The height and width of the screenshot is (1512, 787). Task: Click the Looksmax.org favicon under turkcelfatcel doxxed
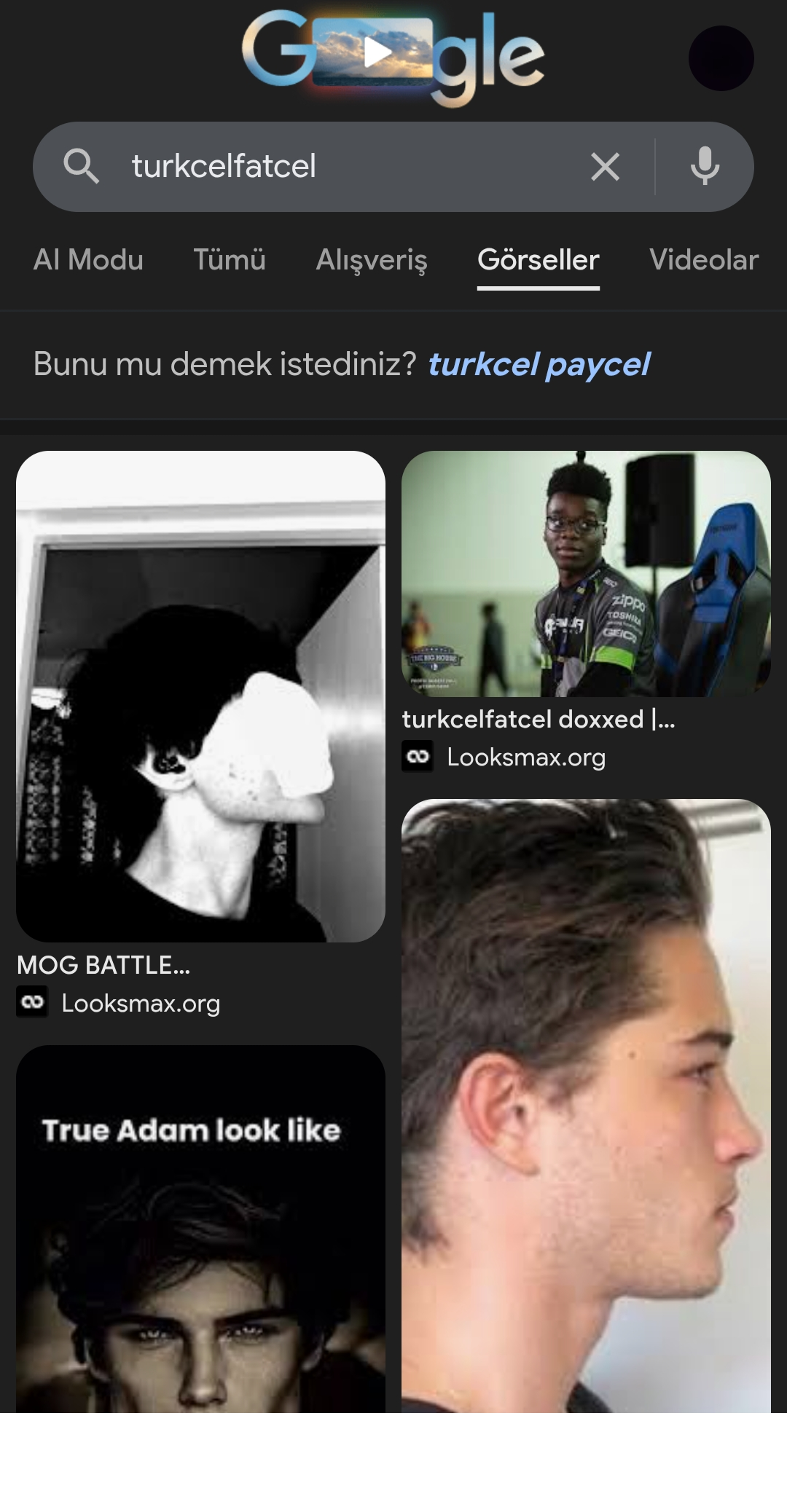pyautogui.click(x=418, y=757)
